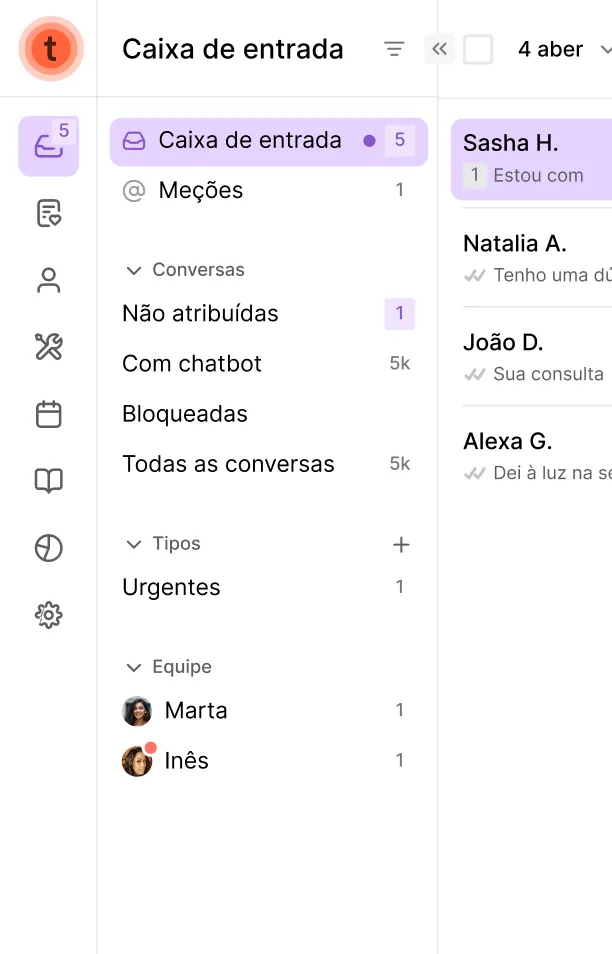View Bloqueadas conversations
Image resolution: width=612 pixels, height=954 pixels.
coord(185,414)
